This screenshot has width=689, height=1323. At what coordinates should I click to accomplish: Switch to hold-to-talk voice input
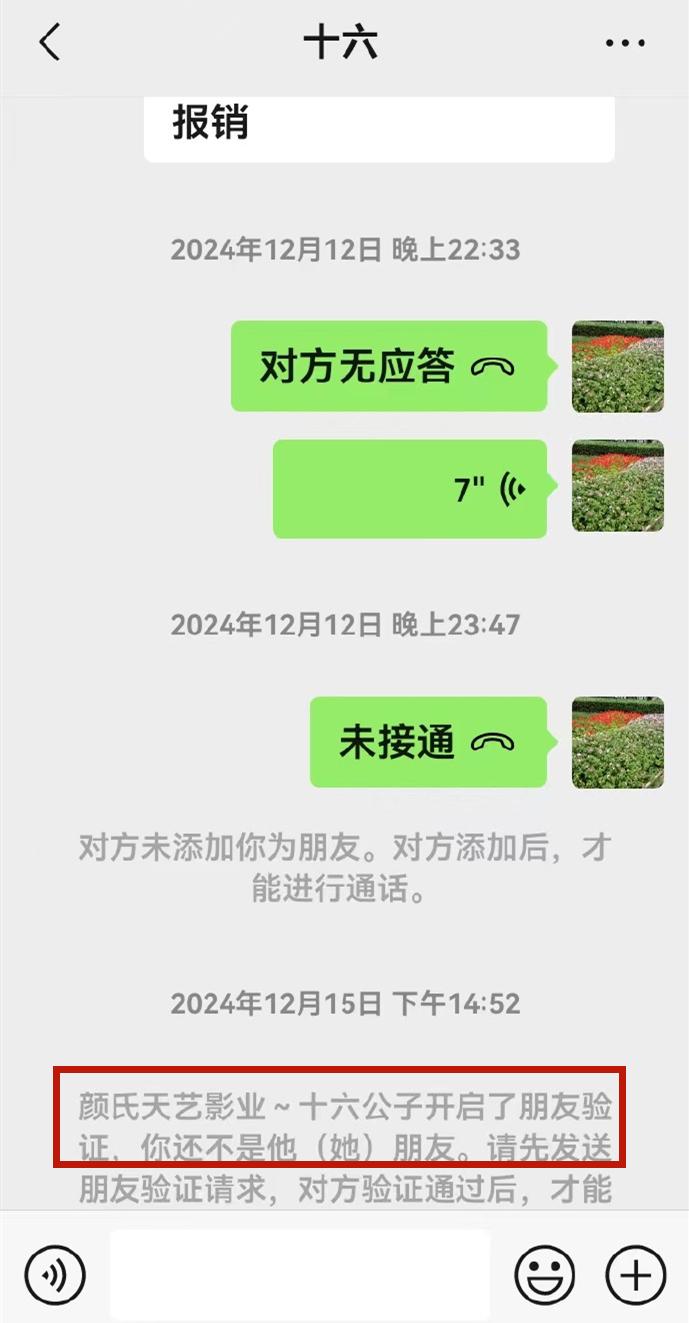click(55, 1275)
